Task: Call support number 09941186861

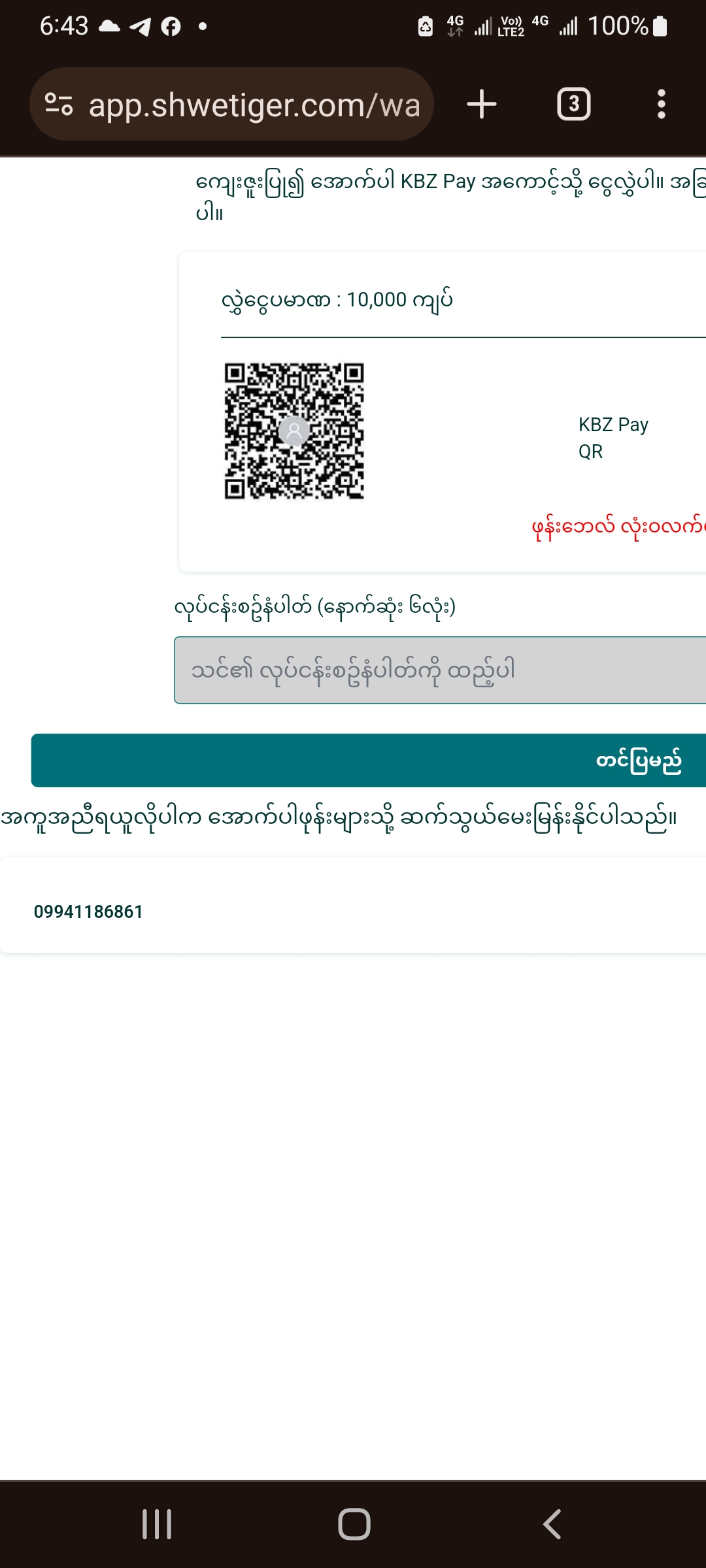Action: click(x=89, y=911)
